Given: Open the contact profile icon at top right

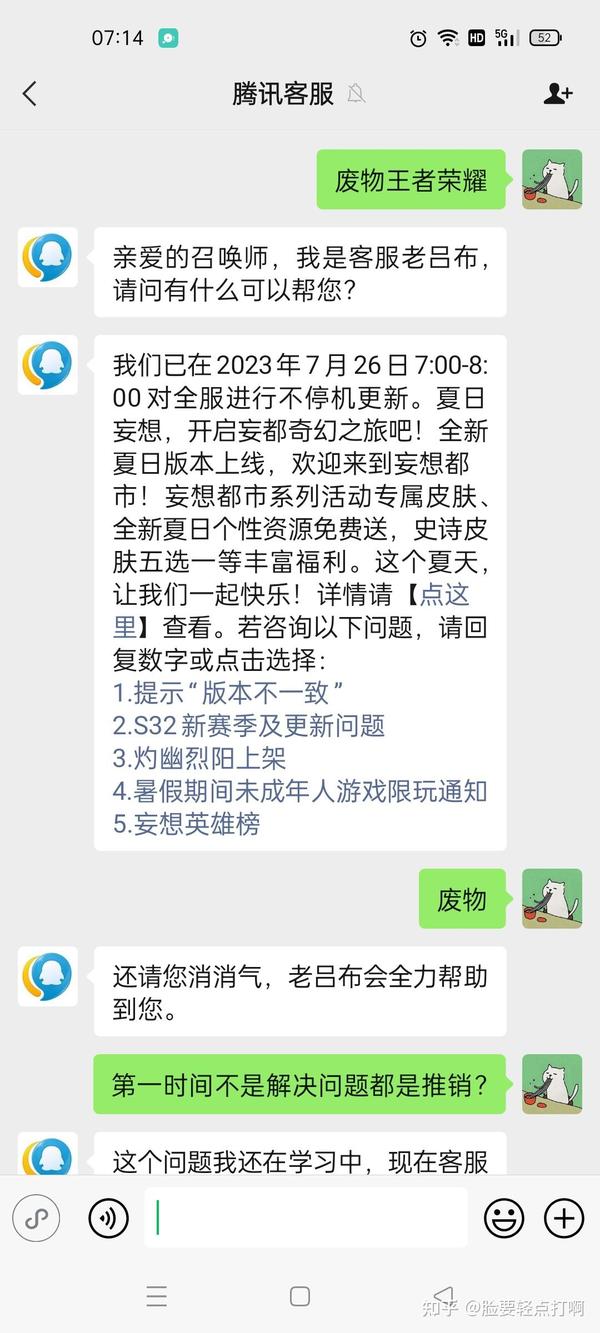Looking at the screenshot, I should (558, 94).
